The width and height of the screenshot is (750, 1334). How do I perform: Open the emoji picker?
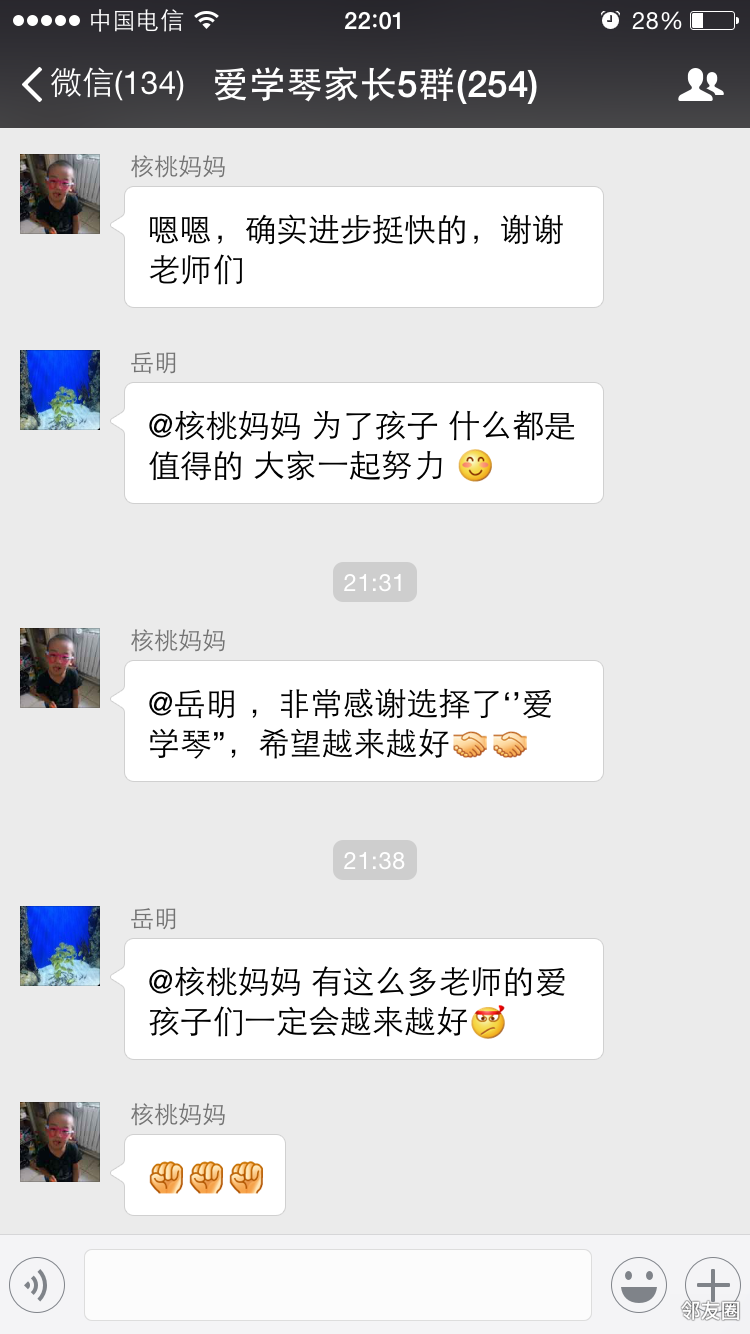pyautogui.click(x=638, y=1285)
